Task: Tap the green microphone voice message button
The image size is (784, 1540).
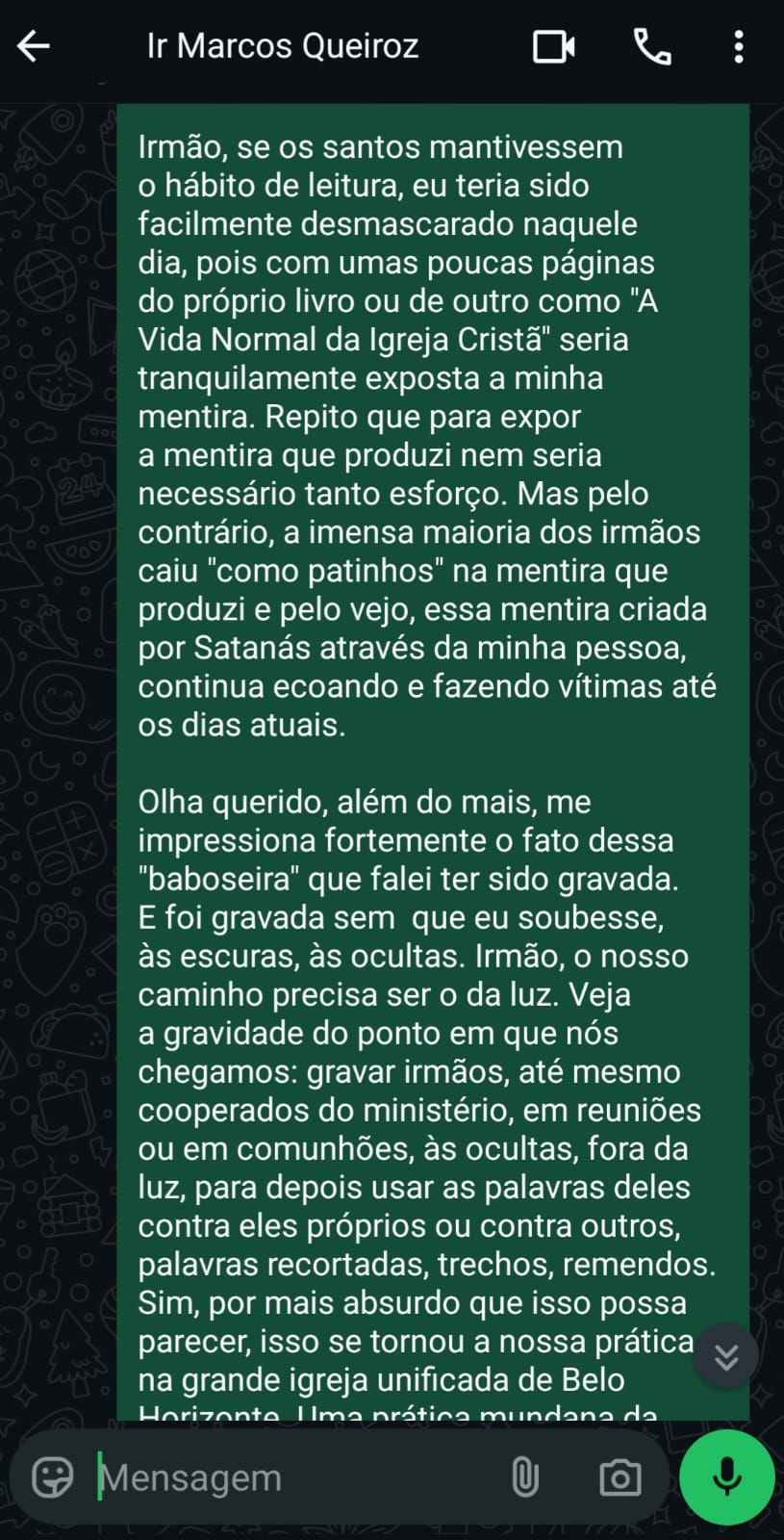Action: coord(727,1477)
